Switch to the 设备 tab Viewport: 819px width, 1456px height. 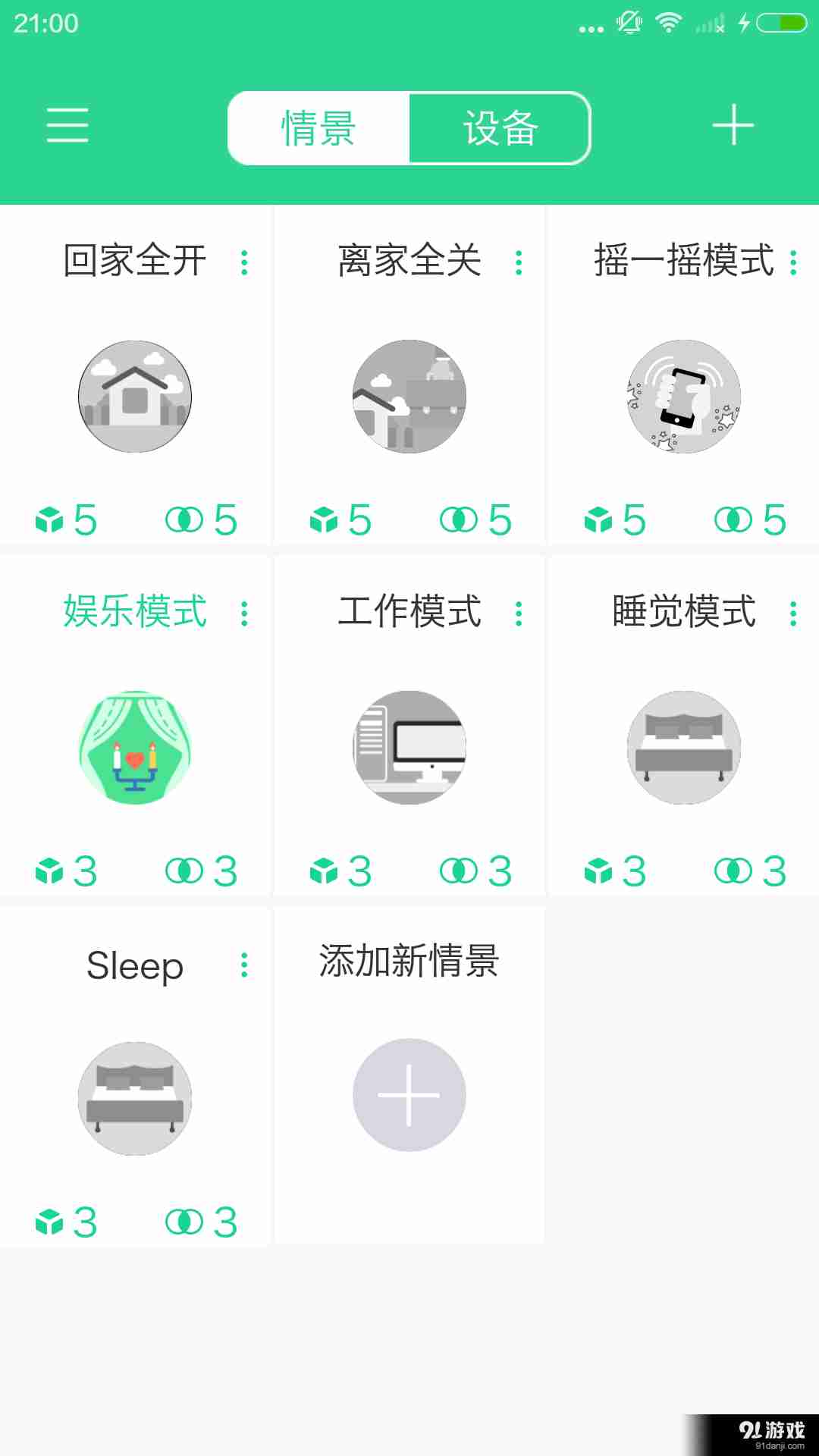pyautogui.click(x=500, y=128)
